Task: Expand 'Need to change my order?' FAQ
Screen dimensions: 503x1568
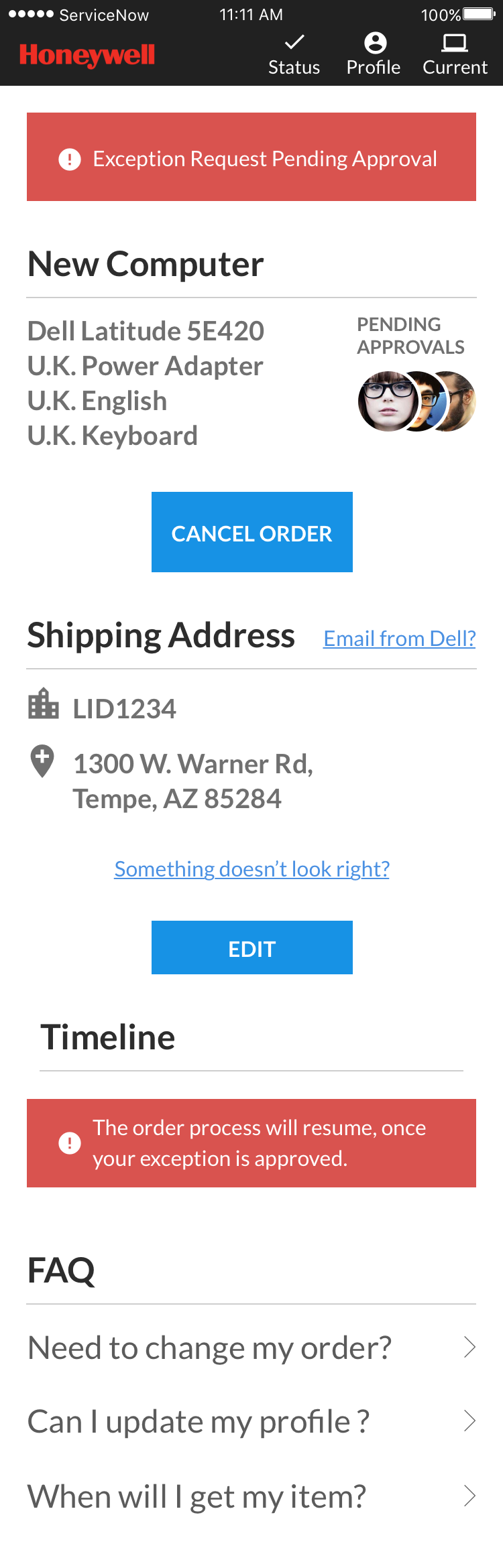Action: pyautogui.click(x=251, y=1348)
